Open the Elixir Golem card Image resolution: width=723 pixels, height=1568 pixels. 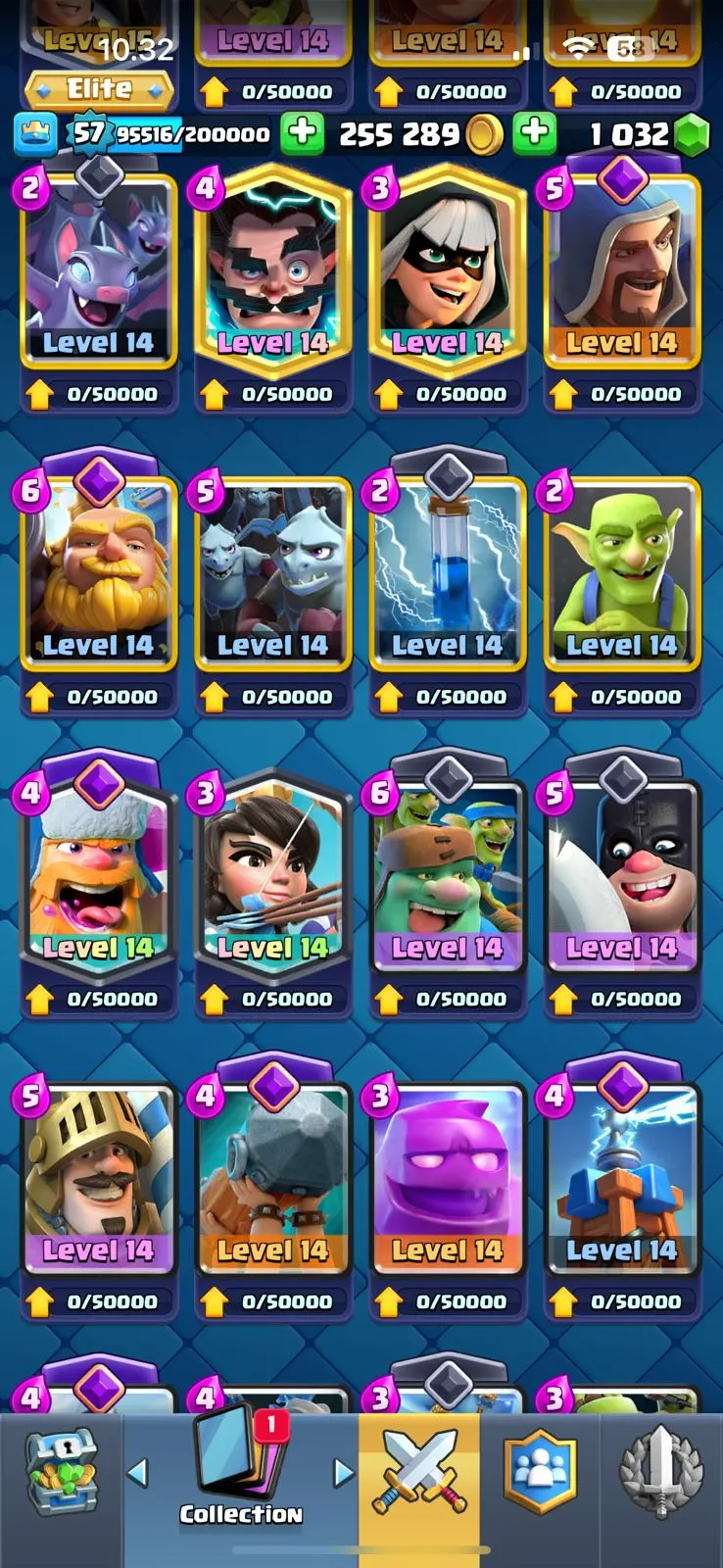[447, 1181]
